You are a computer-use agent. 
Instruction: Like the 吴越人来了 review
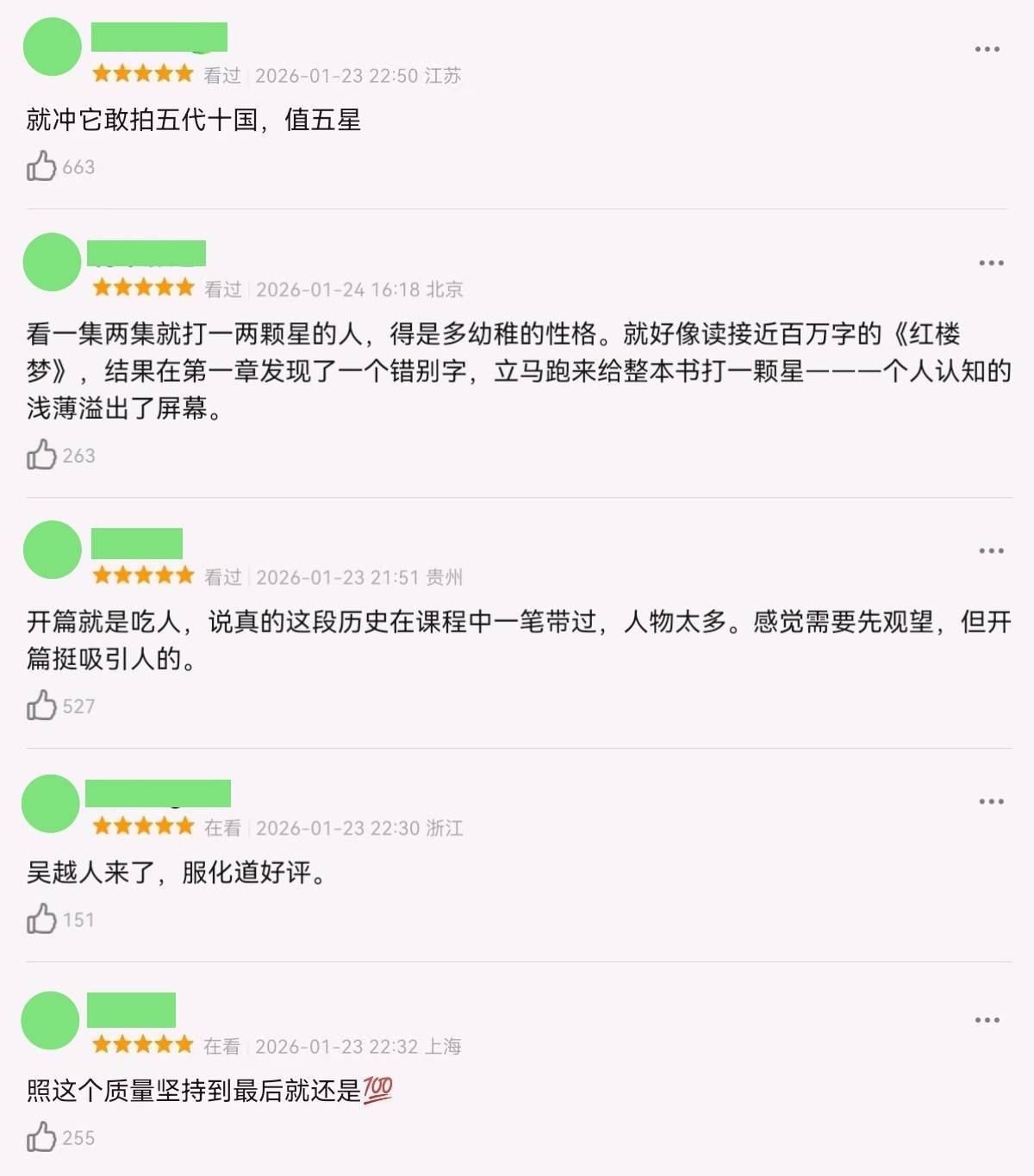point(41,919)
